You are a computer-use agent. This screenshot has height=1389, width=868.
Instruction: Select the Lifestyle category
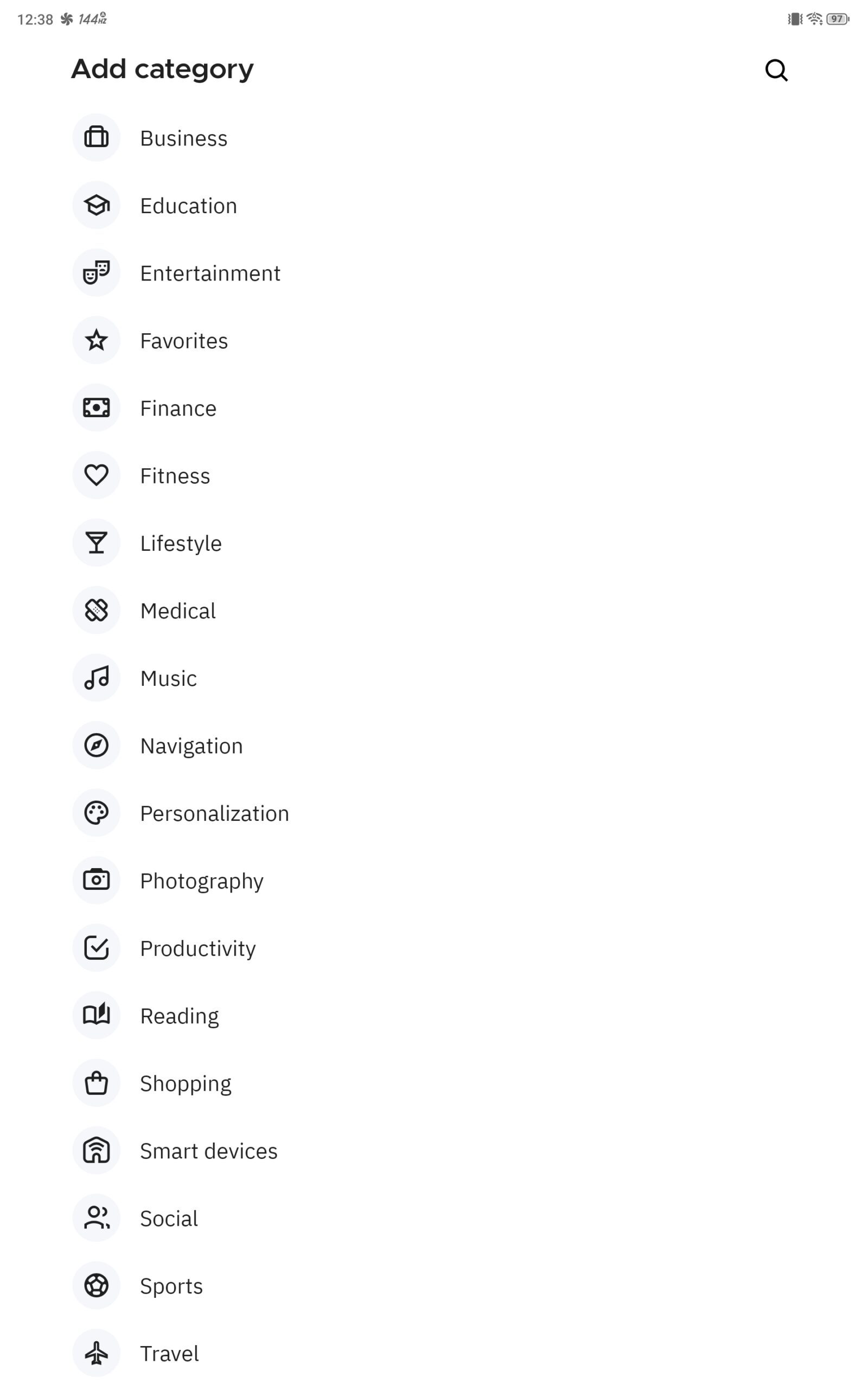click(x=180, y=543)
